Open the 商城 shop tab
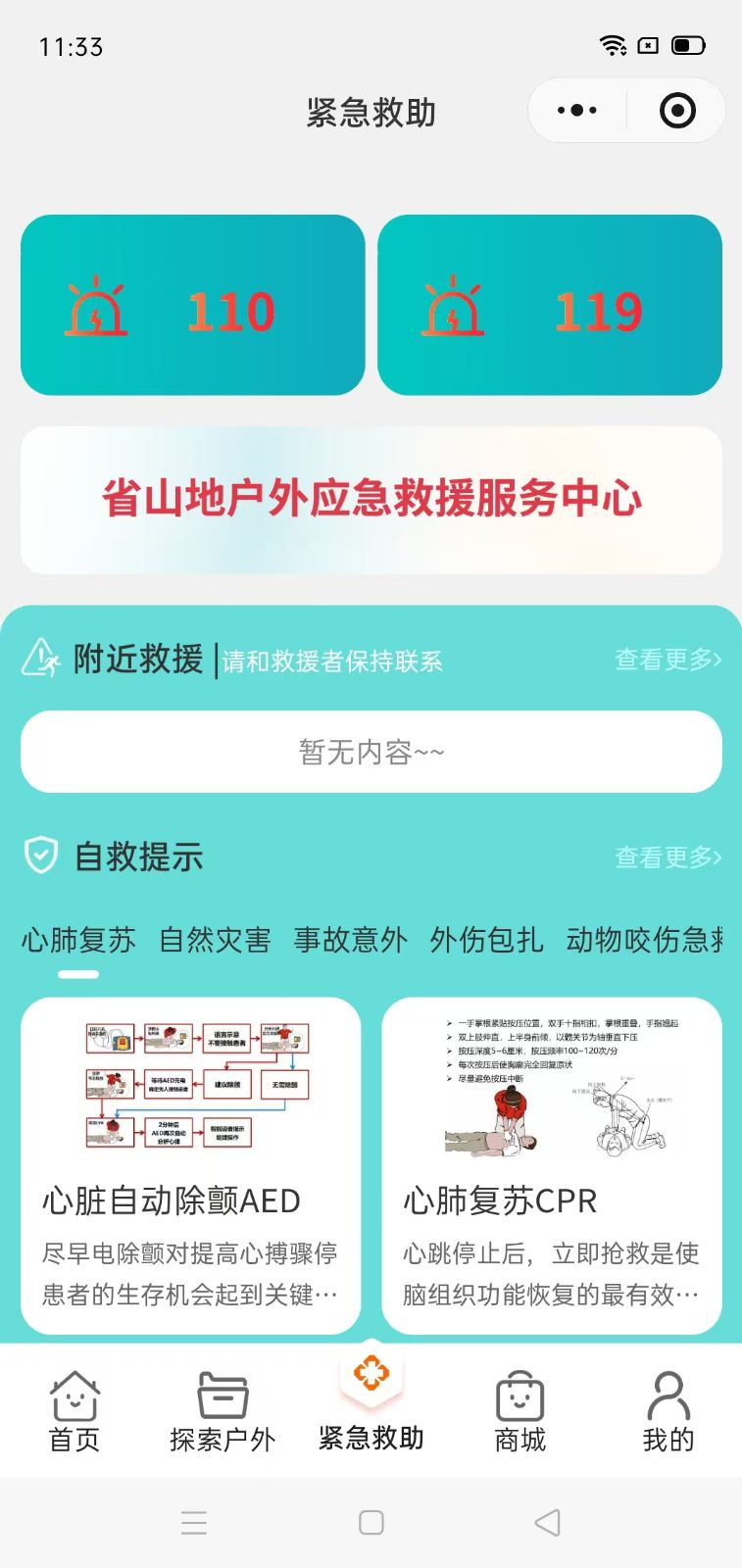Screen dimensions: 742x1568 pos(519,1411)
